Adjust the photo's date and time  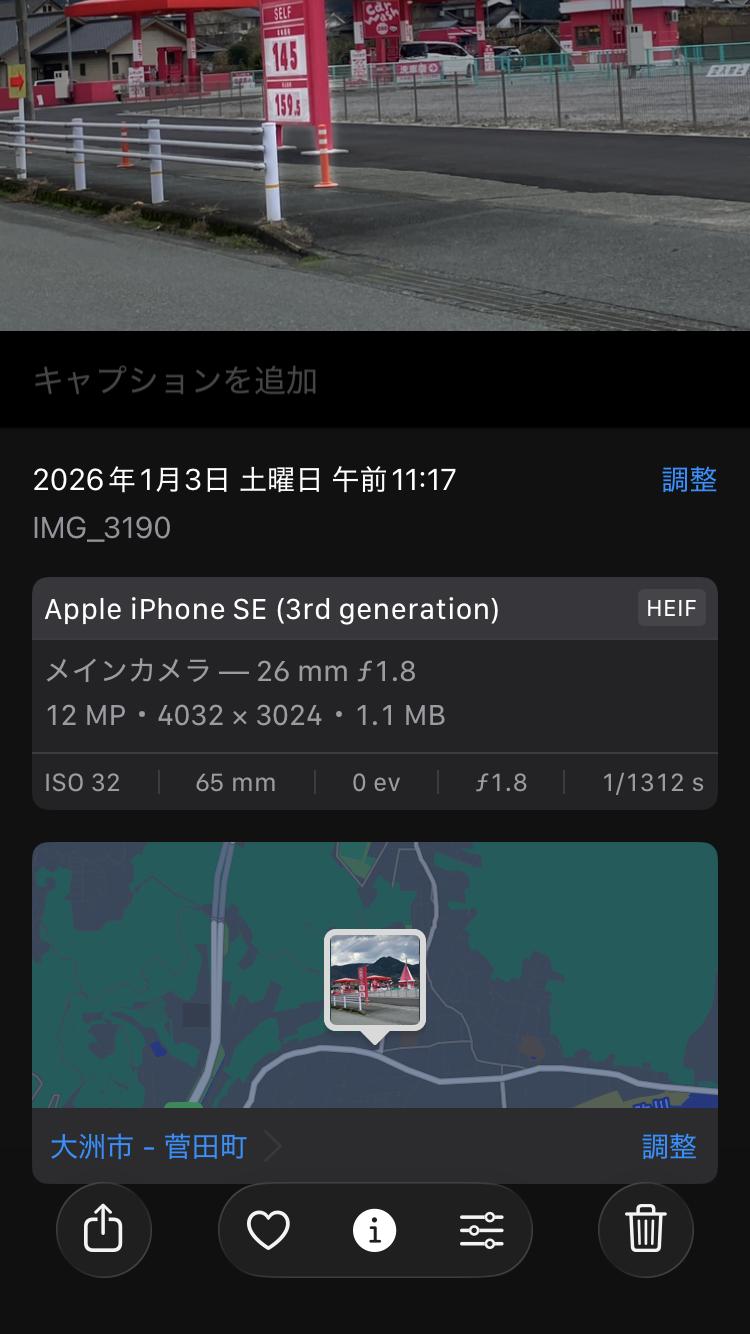click(689, 480)
